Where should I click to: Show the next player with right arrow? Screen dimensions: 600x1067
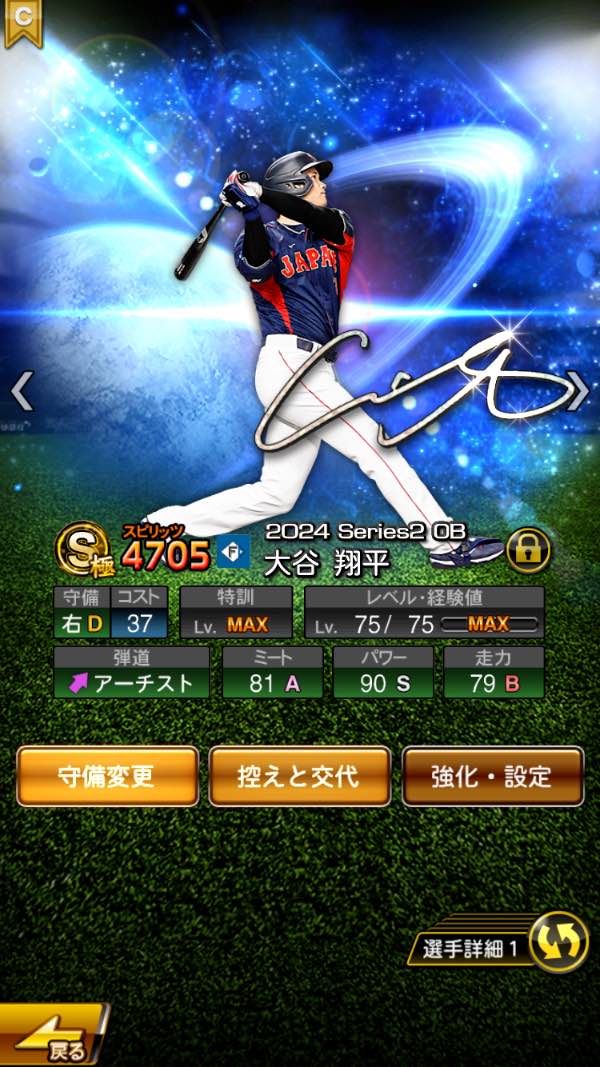[x=578, y=391]
